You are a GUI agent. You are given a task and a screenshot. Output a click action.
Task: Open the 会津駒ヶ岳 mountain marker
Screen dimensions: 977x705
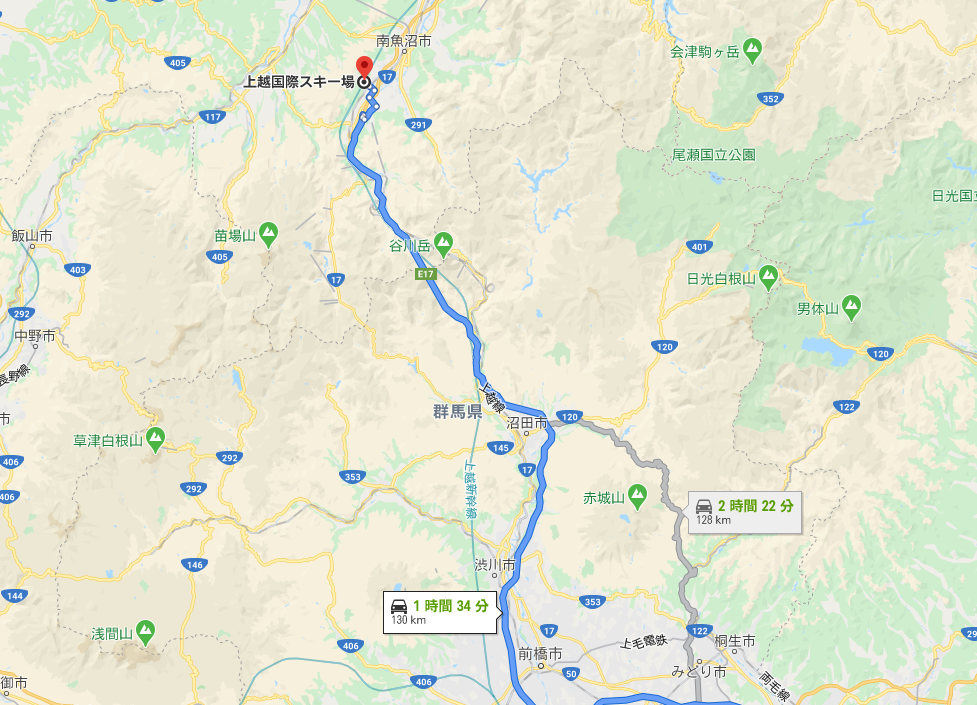tap(752, 48)
